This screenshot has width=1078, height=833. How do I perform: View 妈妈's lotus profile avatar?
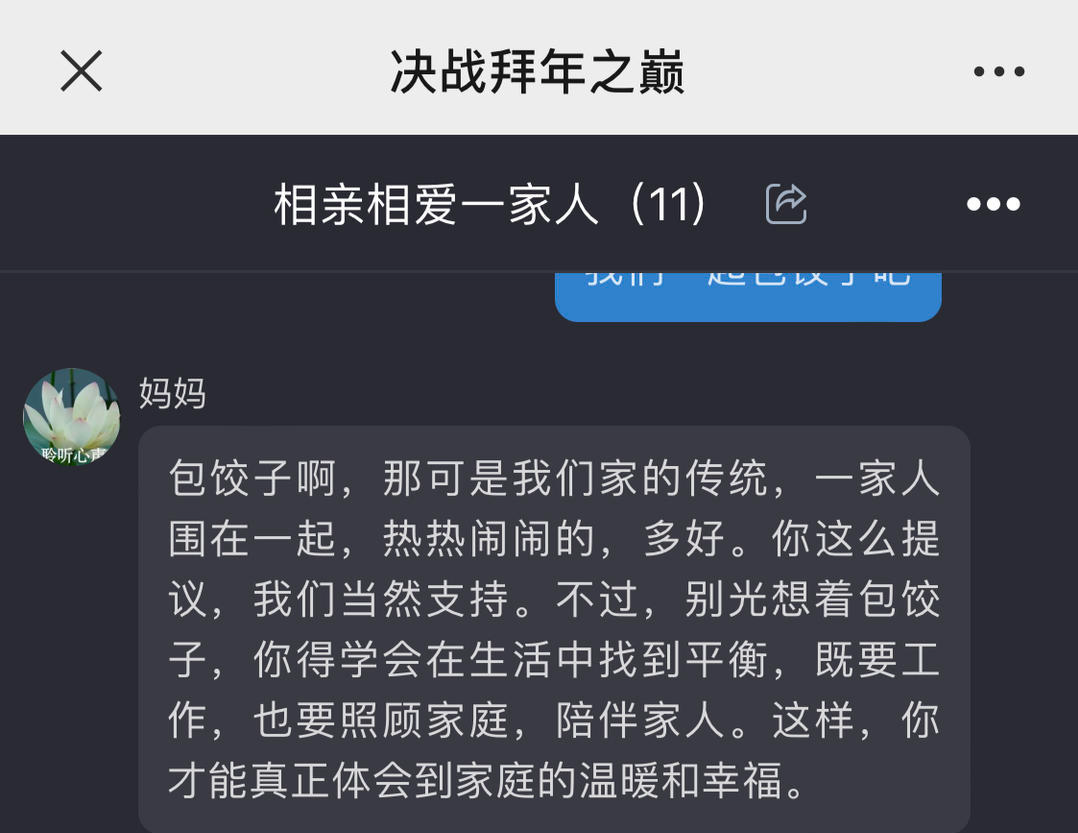[71, 417]
